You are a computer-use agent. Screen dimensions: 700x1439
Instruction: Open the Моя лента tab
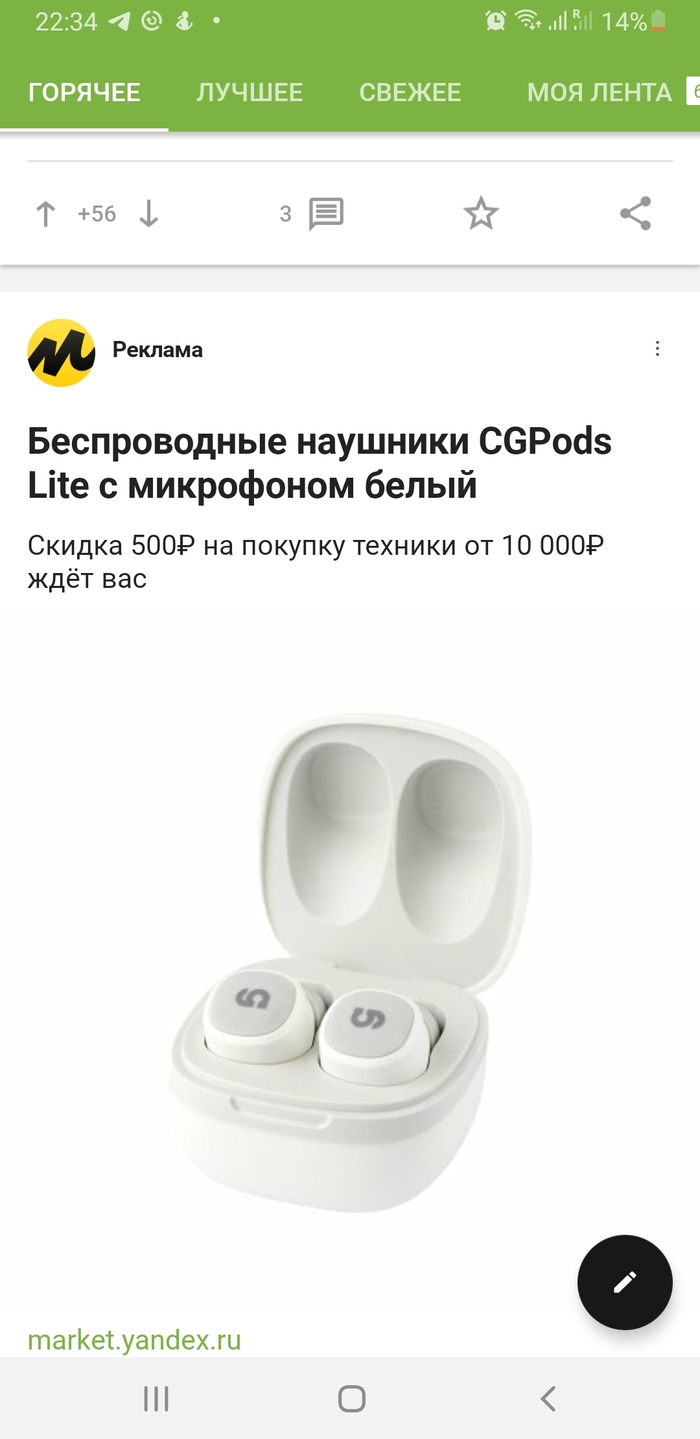tap(599, 93)
